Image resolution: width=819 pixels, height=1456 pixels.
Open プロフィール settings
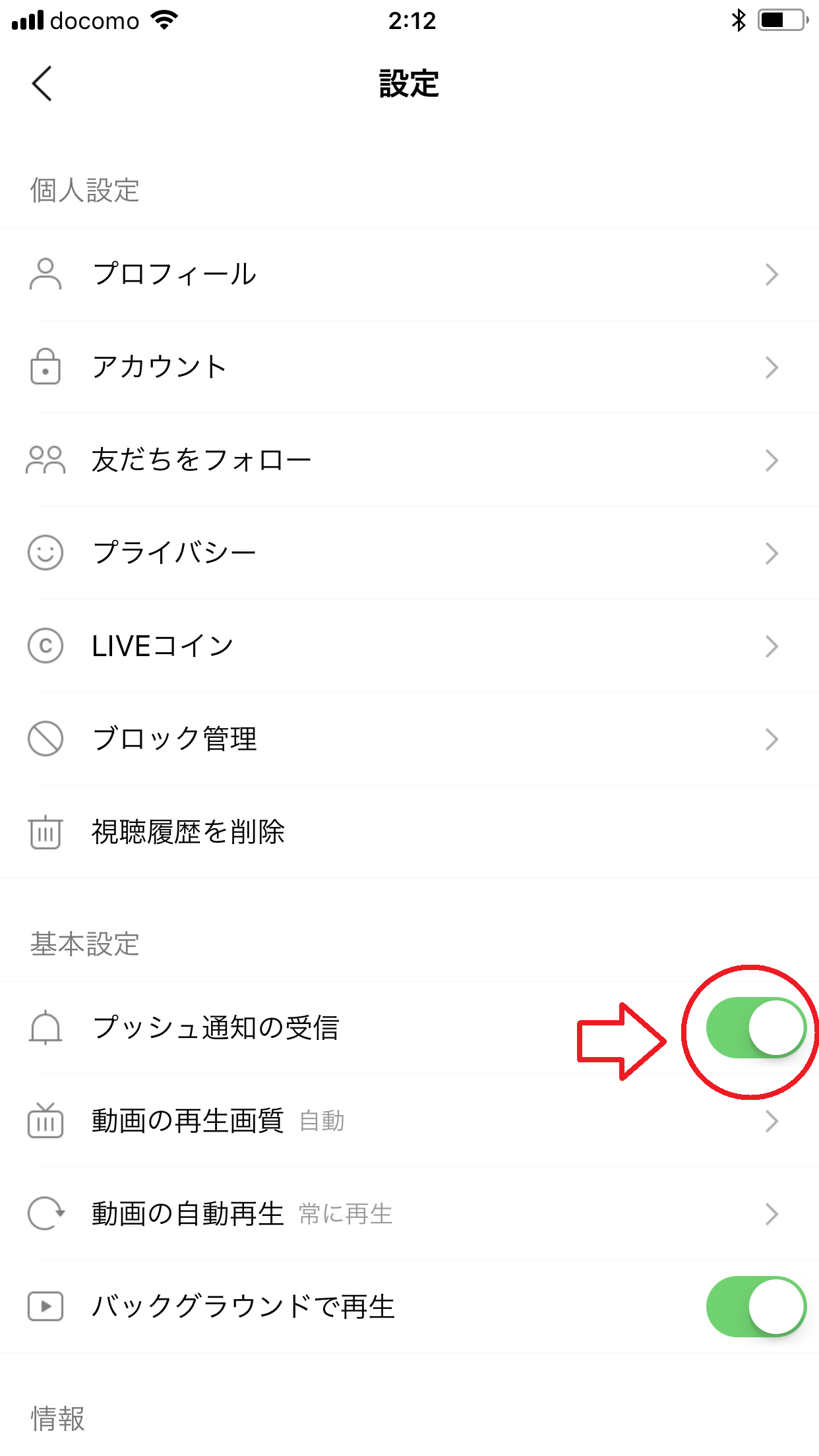(409, 274)
